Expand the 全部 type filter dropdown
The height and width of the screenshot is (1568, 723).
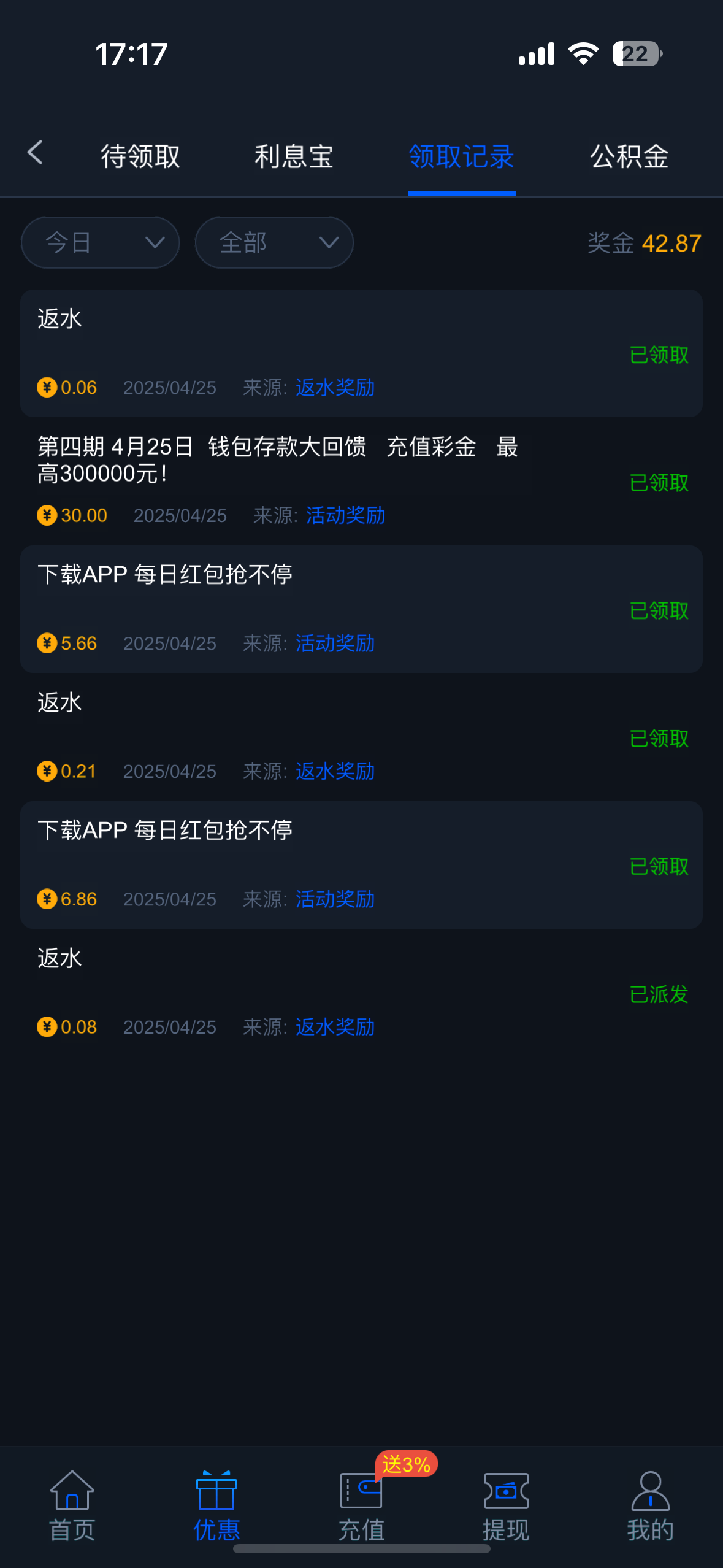[x=274, y=242]
